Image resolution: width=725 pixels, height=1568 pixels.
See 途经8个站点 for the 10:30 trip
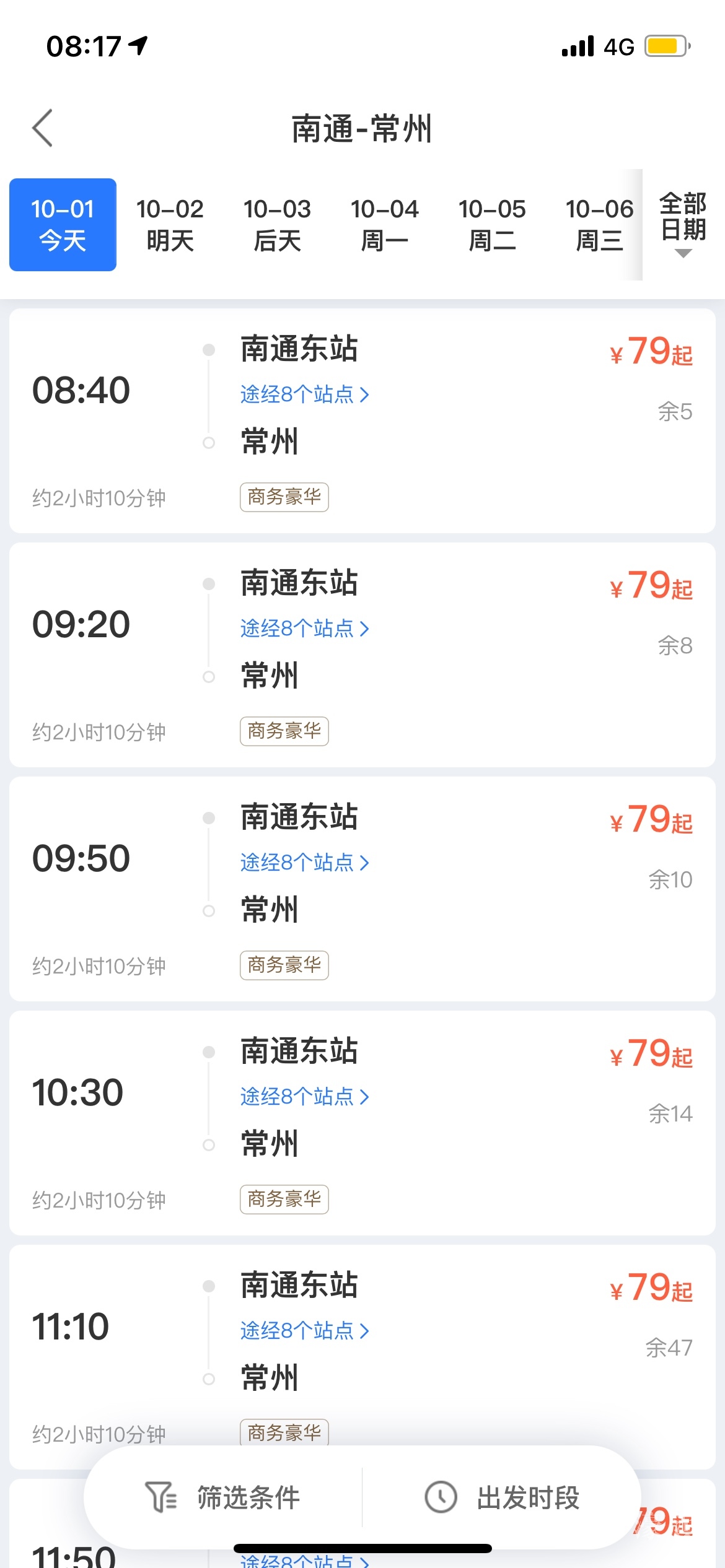tap(304, 1097)
